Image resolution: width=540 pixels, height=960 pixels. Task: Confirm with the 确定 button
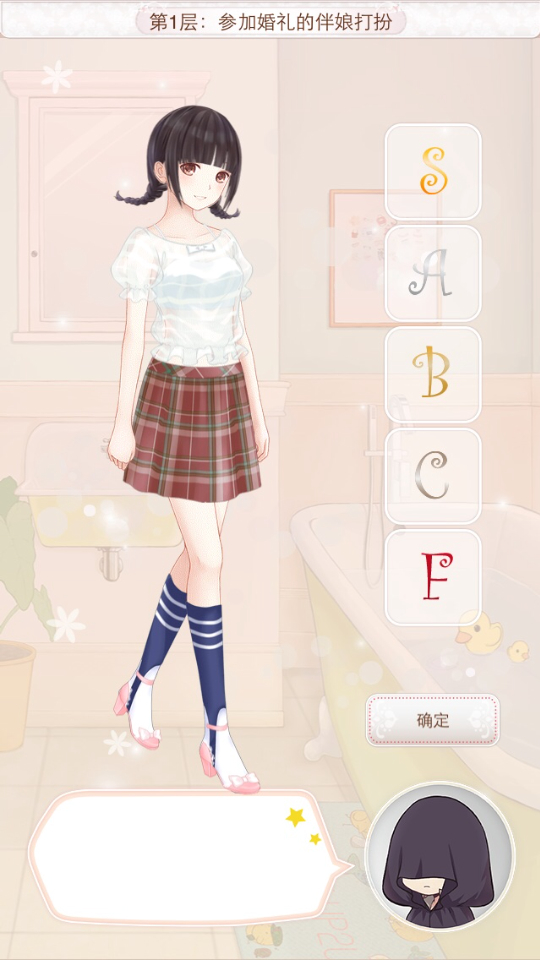433,720
